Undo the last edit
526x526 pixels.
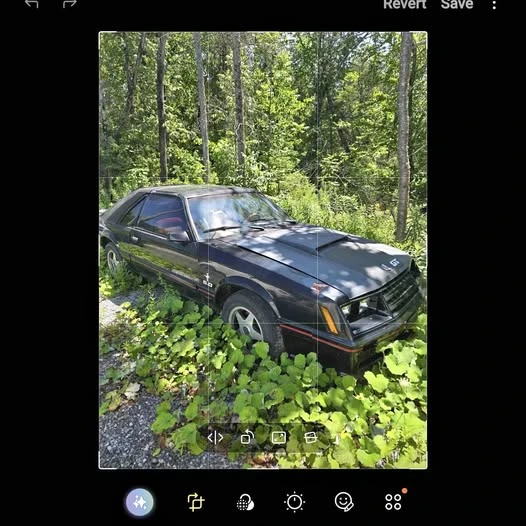(32, 3)
